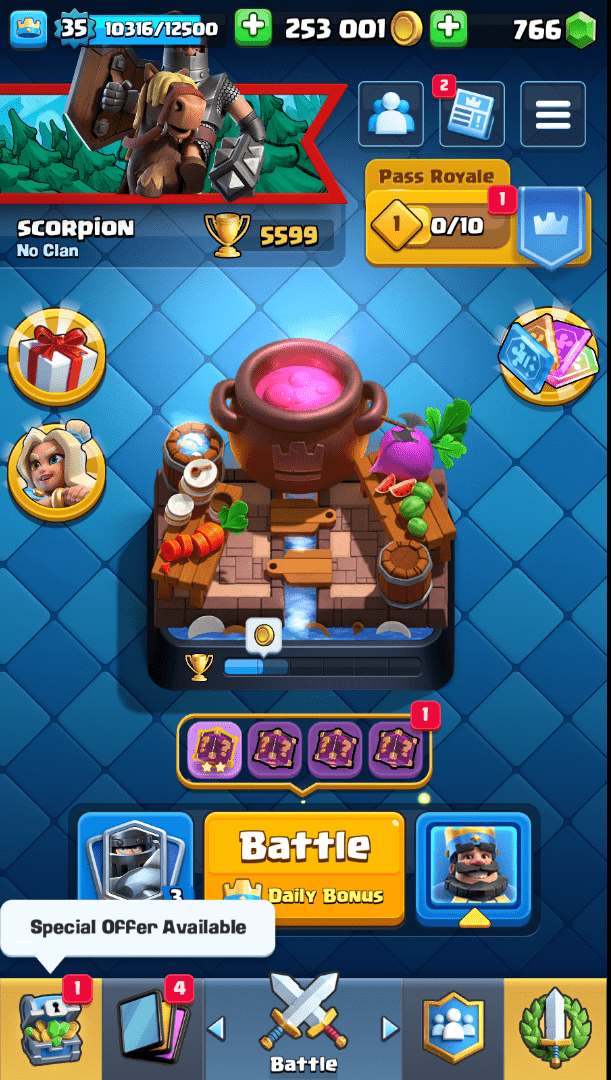611x1080 pixels.
Task: Open the mystery boxes row
Action: pyautogui.click(x=305, y=749)
